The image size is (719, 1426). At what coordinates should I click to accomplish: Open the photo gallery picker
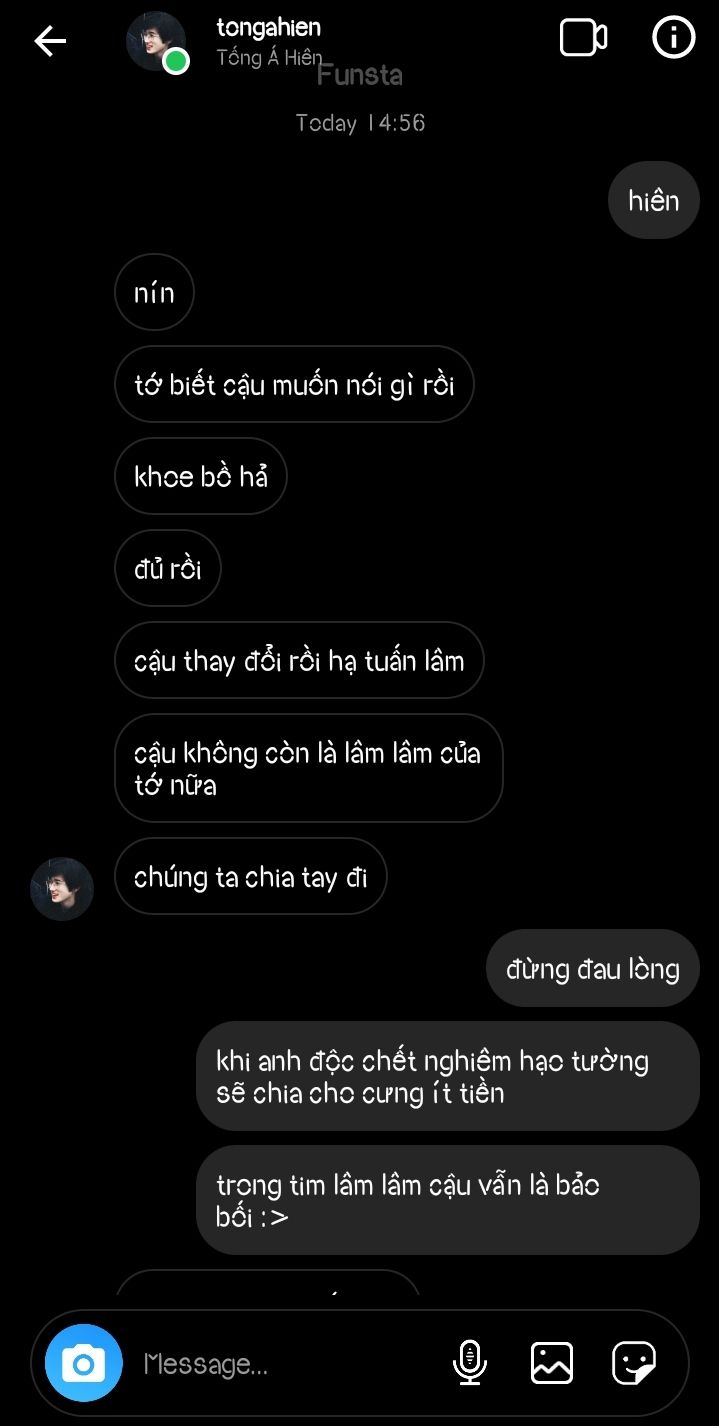click(552, 1363)
